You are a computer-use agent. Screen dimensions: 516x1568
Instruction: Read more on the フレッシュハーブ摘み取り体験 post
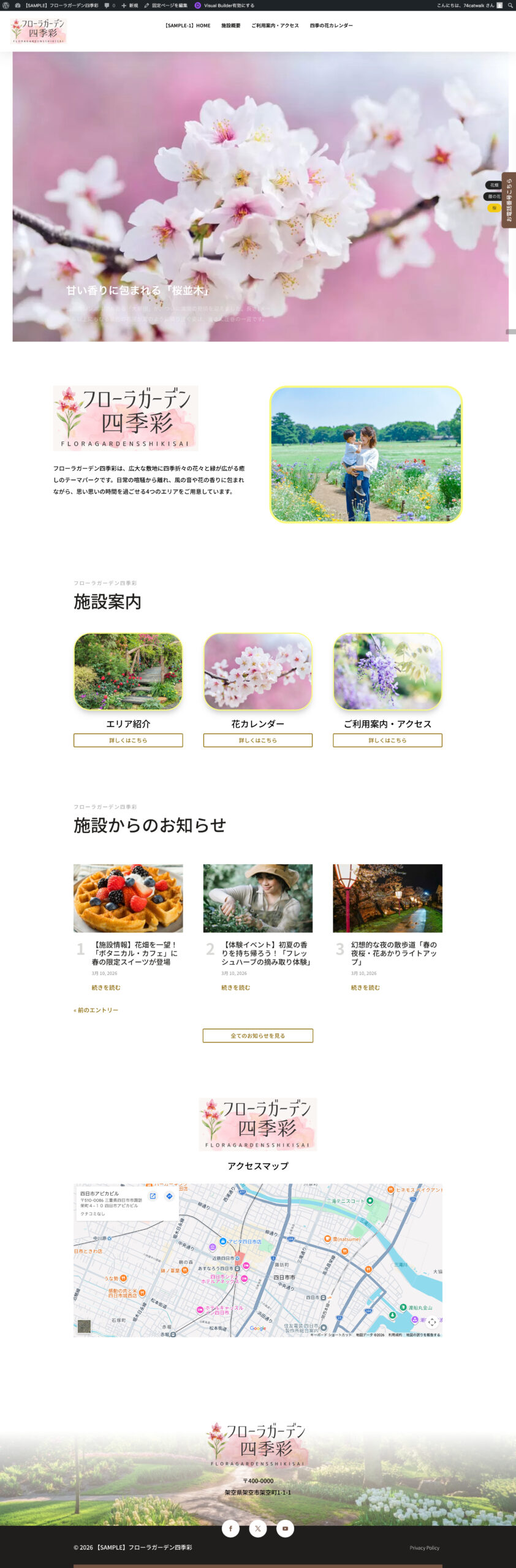pyautogui.click(x=235, y=987)
